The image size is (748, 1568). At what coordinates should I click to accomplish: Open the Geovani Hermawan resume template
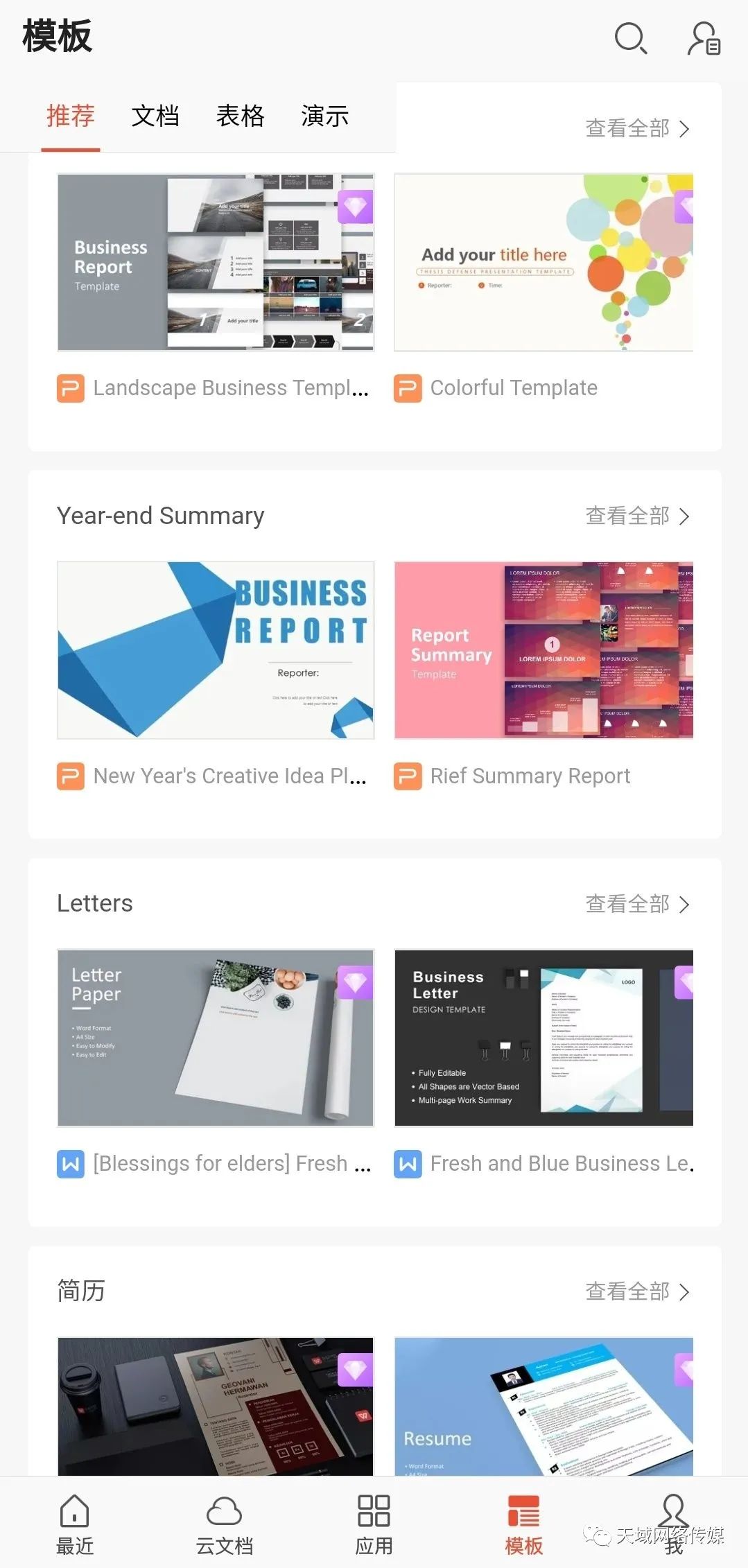tap(216, 1406)
